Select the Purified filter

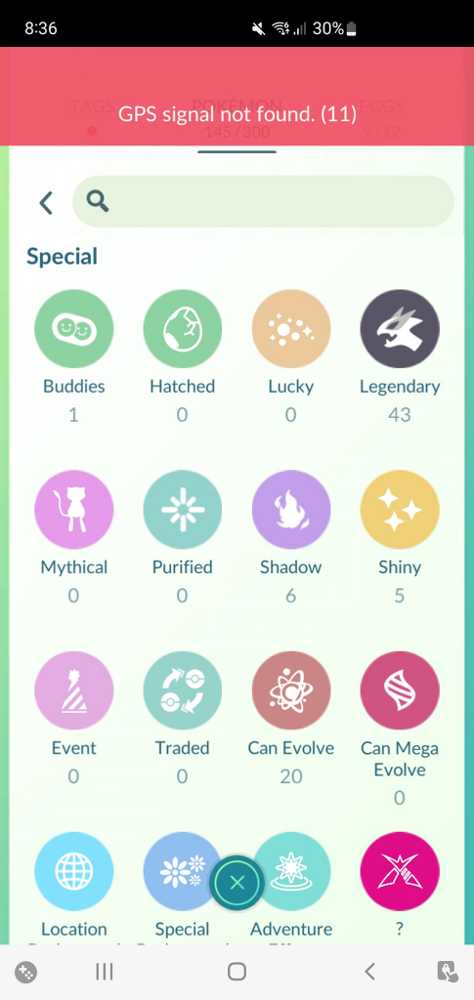point(182,510)
